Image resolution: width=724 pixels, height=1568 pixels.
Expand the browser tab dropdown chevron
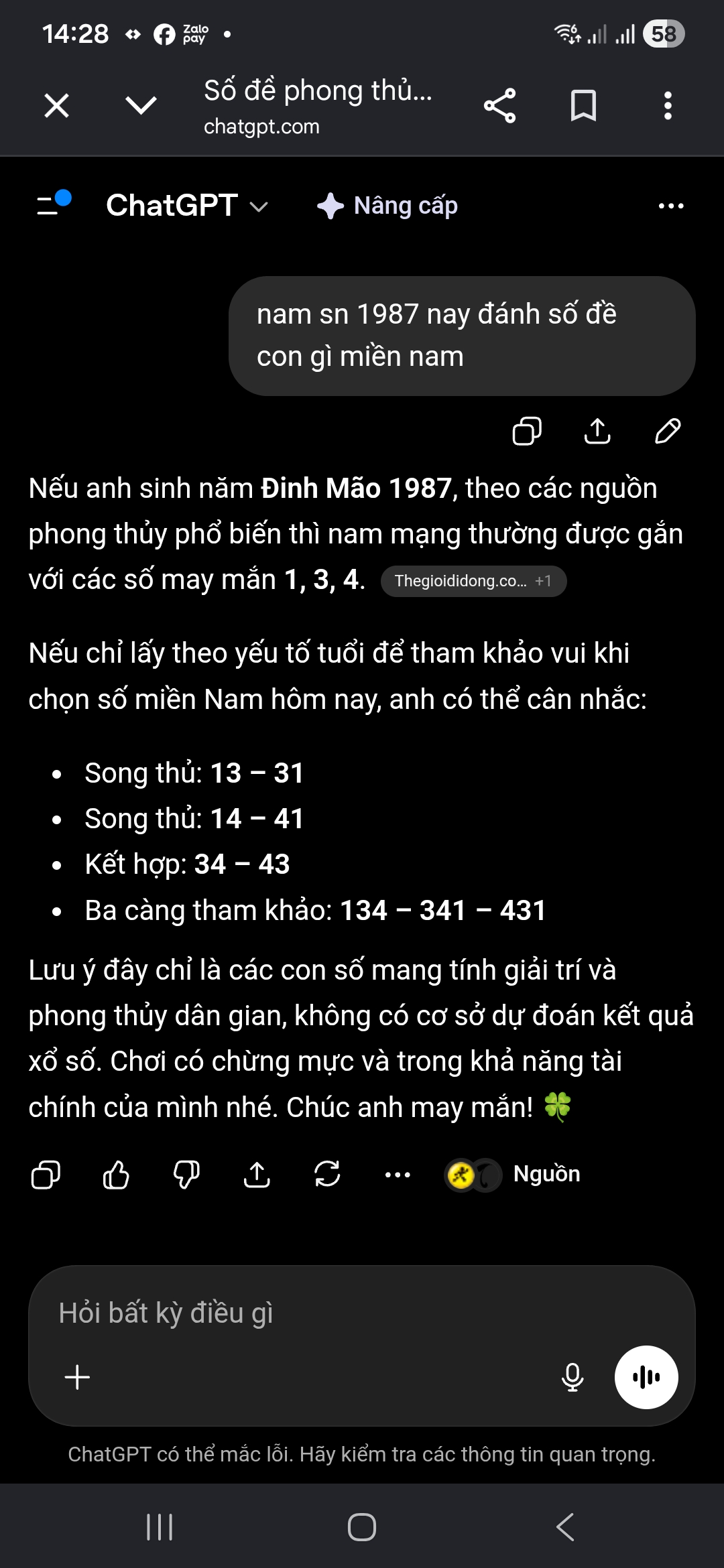click(141, 105)
